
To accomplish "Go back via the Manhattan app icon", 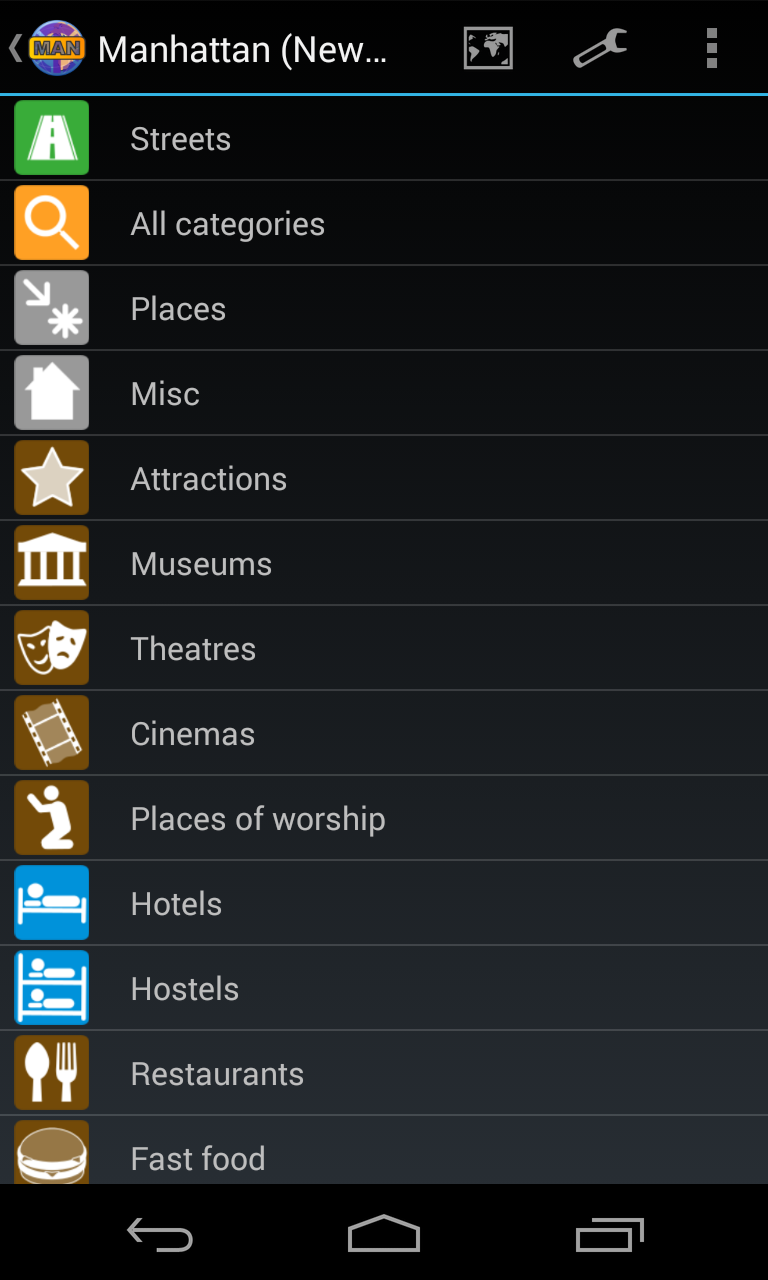I will 52,48.
